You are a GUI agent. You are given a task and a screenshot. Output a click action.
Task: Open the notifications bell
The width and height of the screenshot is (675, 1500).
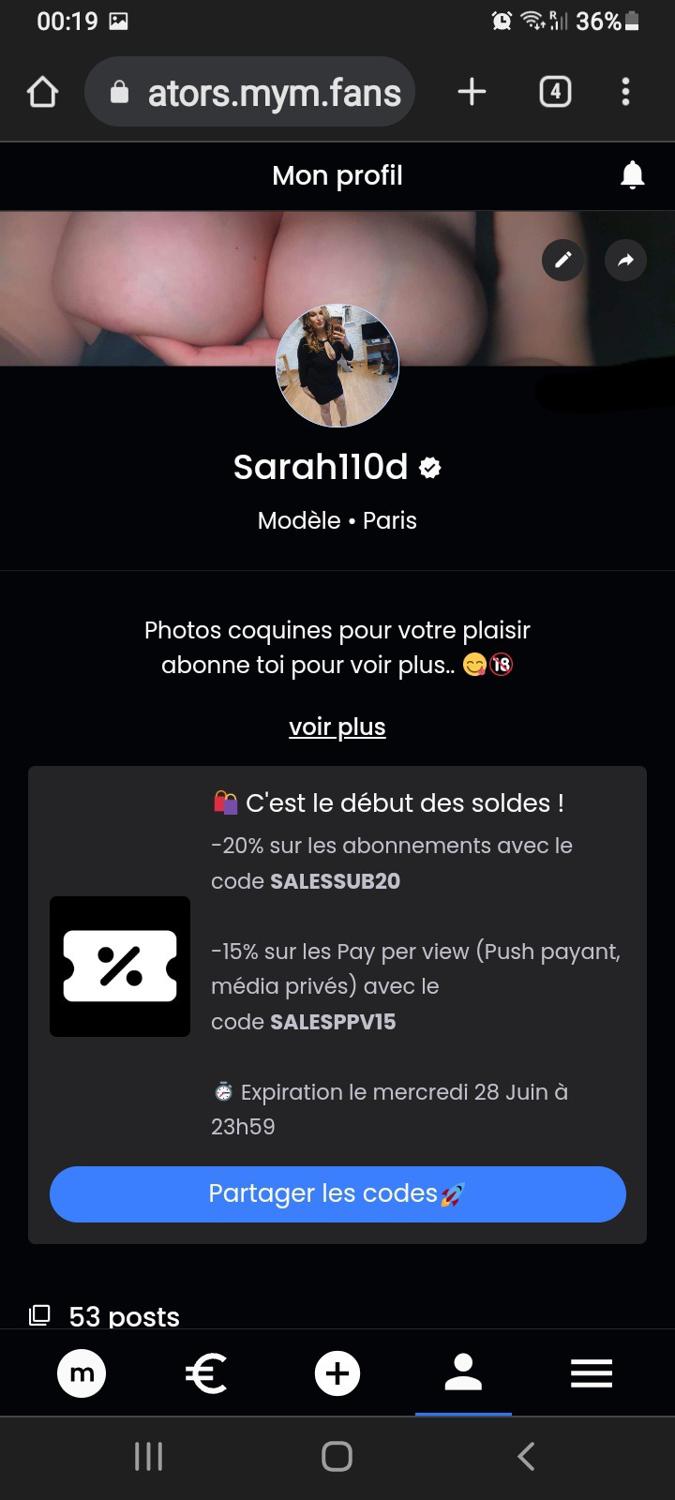632,175
